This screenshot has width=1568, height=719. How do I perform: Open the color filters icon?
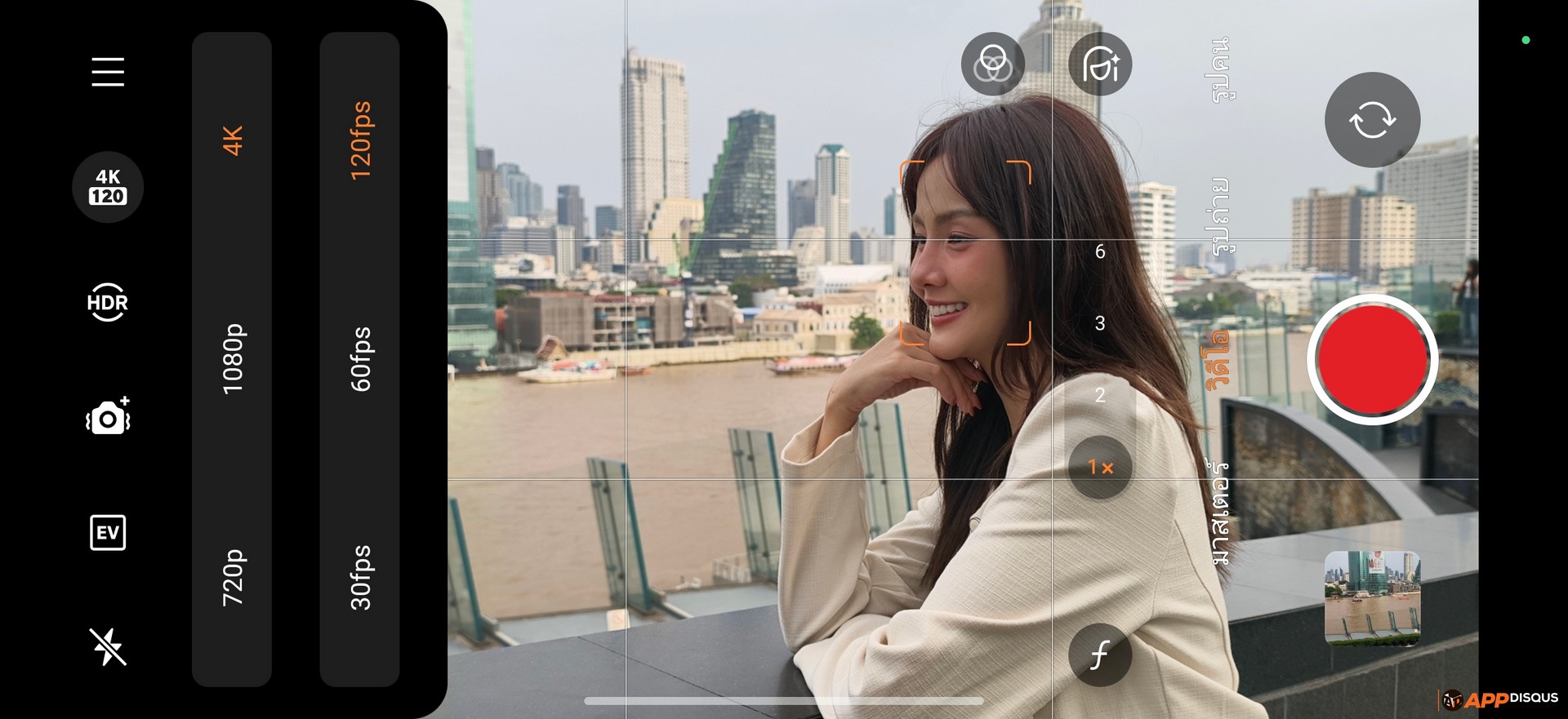click(x=992, y=64)
